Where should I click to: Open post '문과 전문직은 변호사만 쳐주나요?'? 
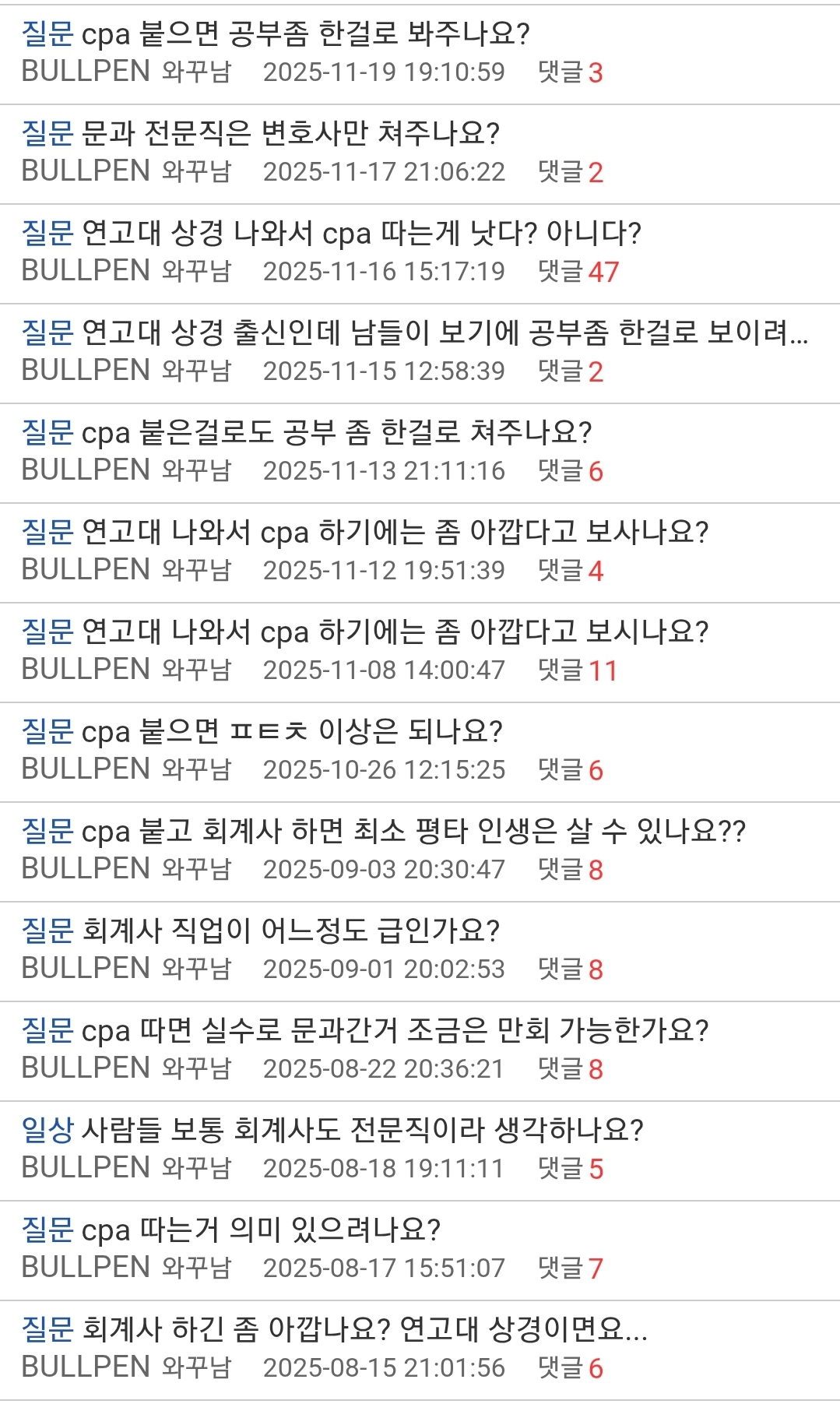pyautogui.click(x=290, y=134)
